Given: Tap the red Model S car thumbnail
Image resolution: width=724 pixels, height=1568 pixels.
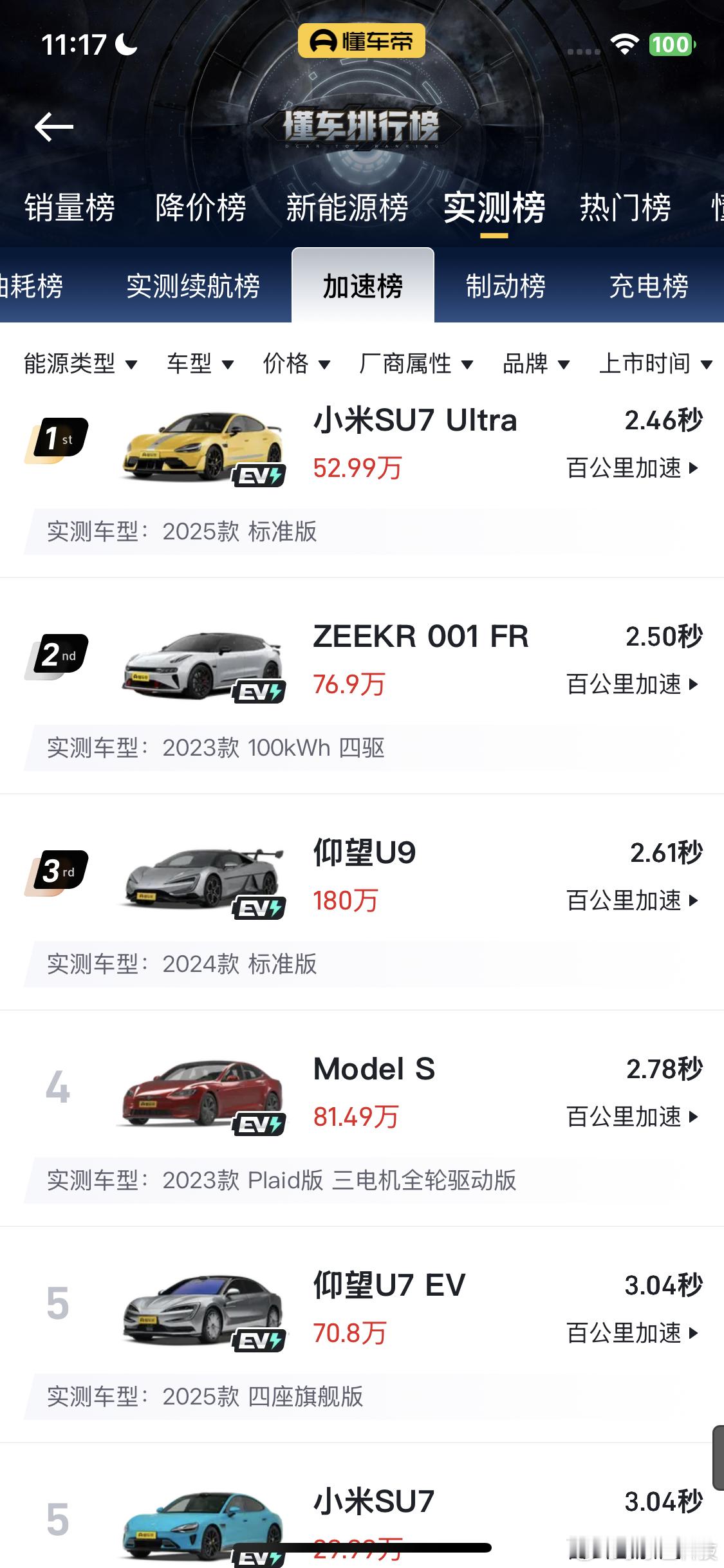Looking at the screenshot, I should [x=200, y=1092].
